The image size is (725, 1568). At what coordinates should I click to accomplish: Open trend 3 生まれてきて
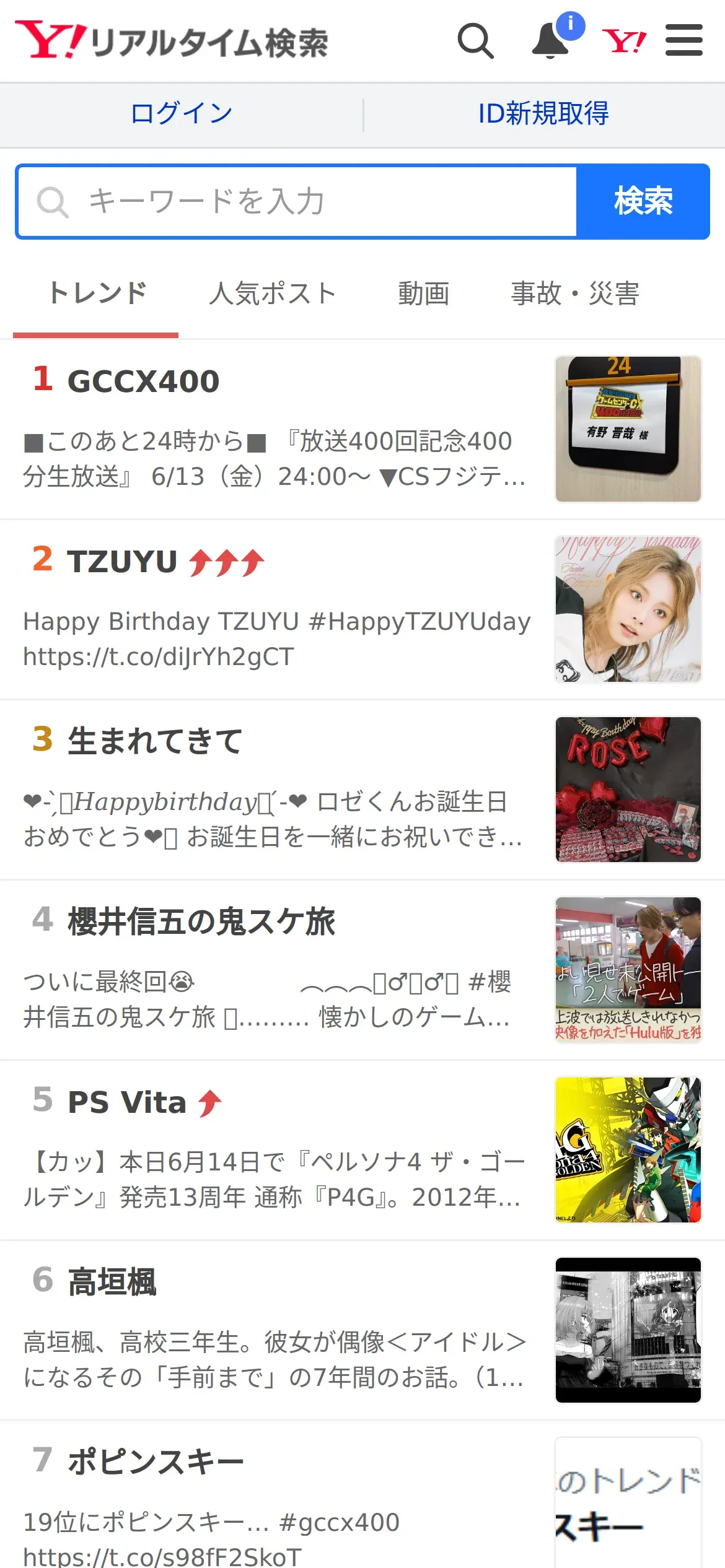click(362, 790)
